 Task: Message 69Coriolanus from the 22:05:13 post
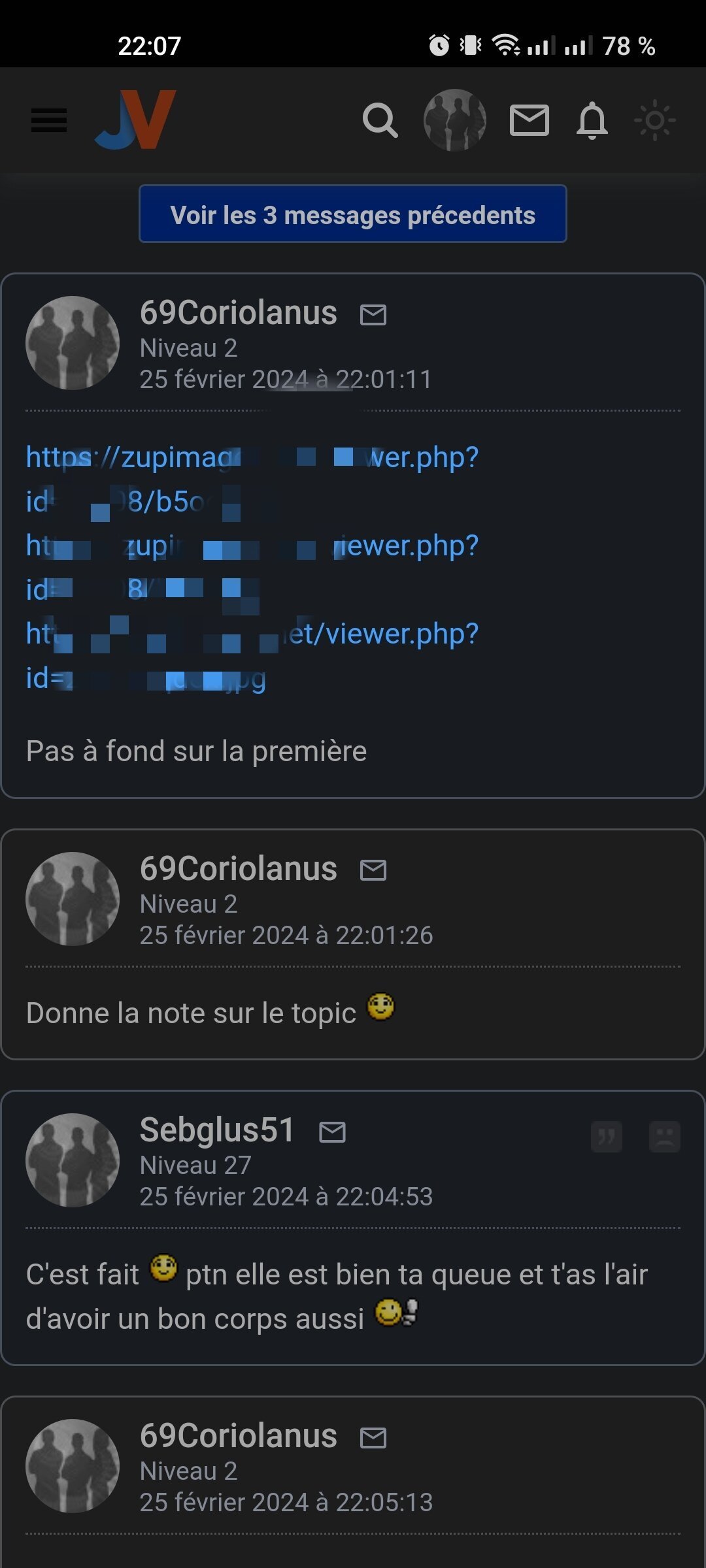tap(373, 1437)
